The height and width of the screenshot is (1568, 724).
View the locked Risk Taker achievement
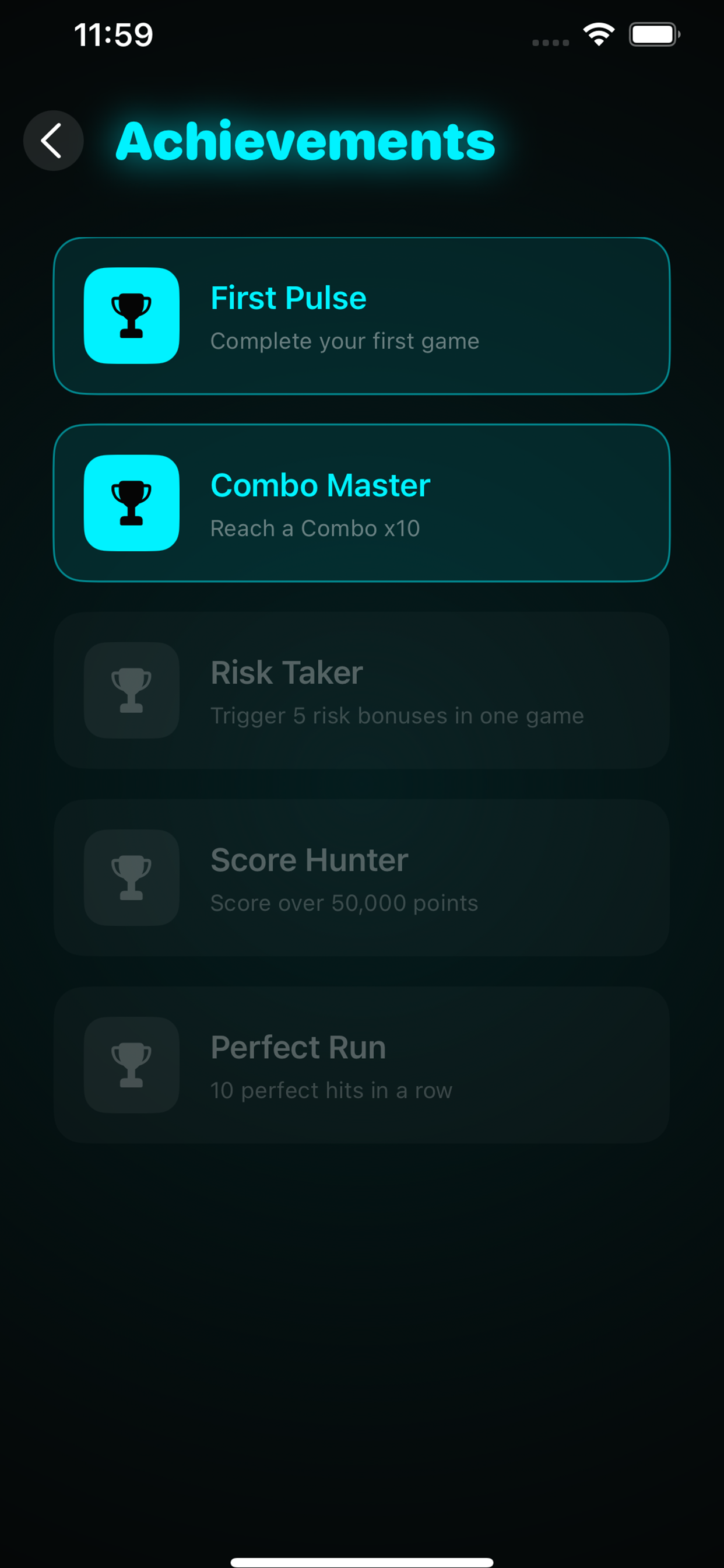tap(361, 691)
